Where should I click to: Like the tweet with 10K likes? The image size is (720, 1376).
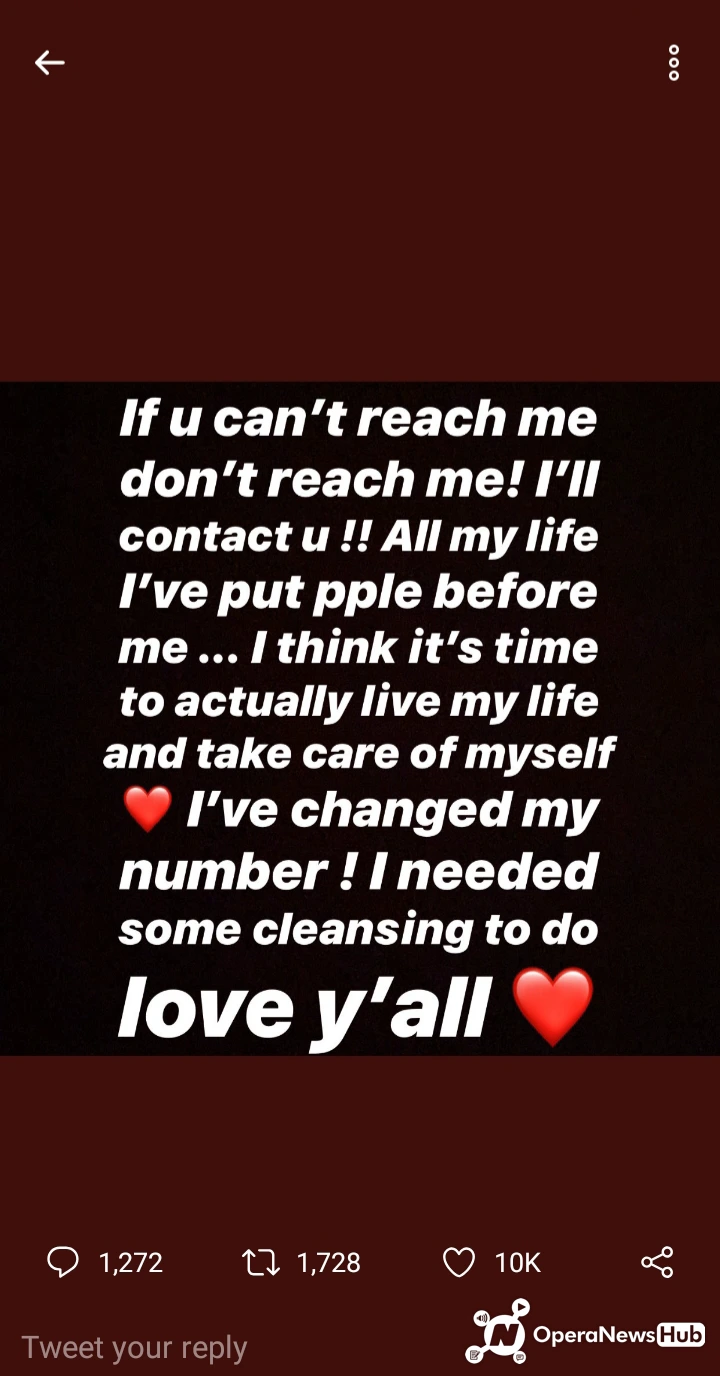pyautogui.click(x=459, y=1263)
